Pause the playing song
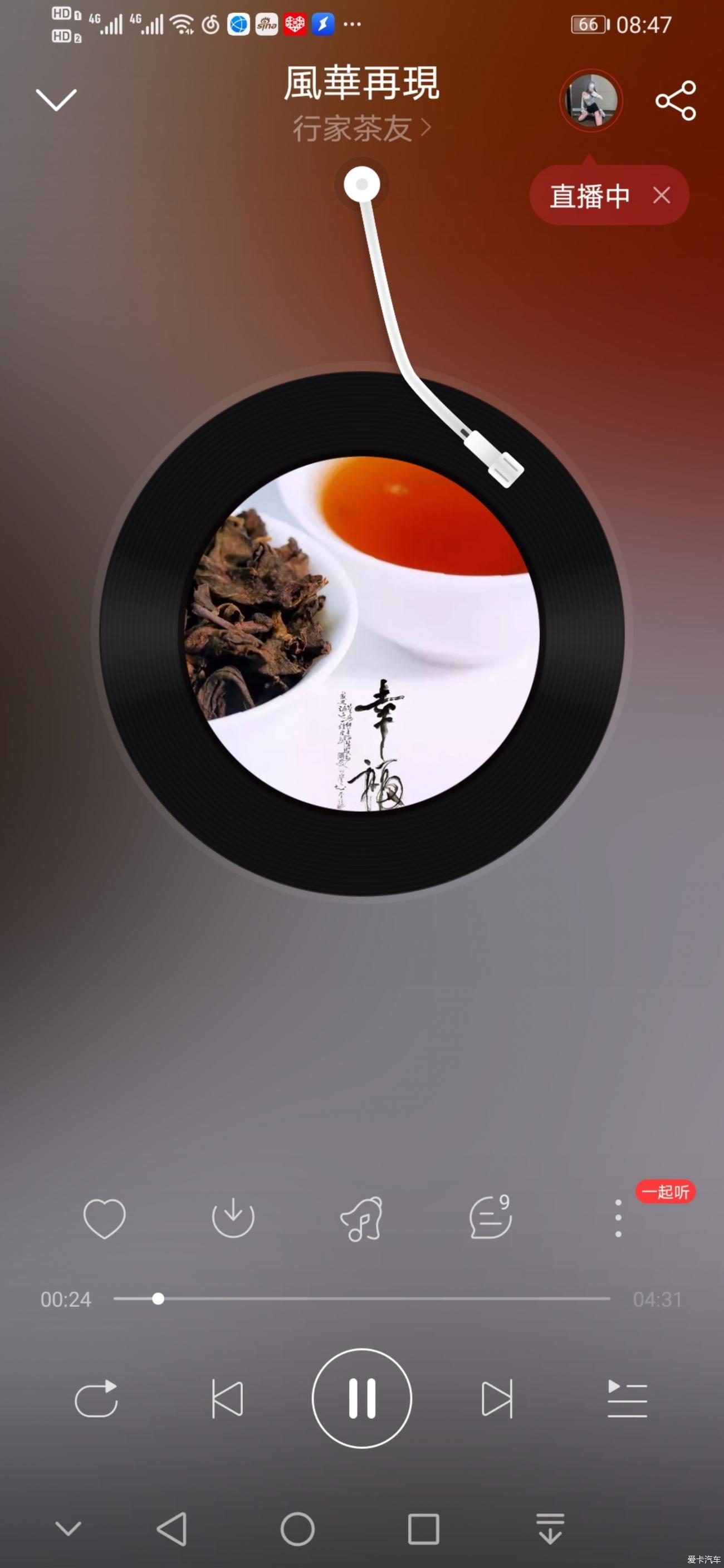The height and width of the screenshot is (1568, 724). pos(361,1398)
